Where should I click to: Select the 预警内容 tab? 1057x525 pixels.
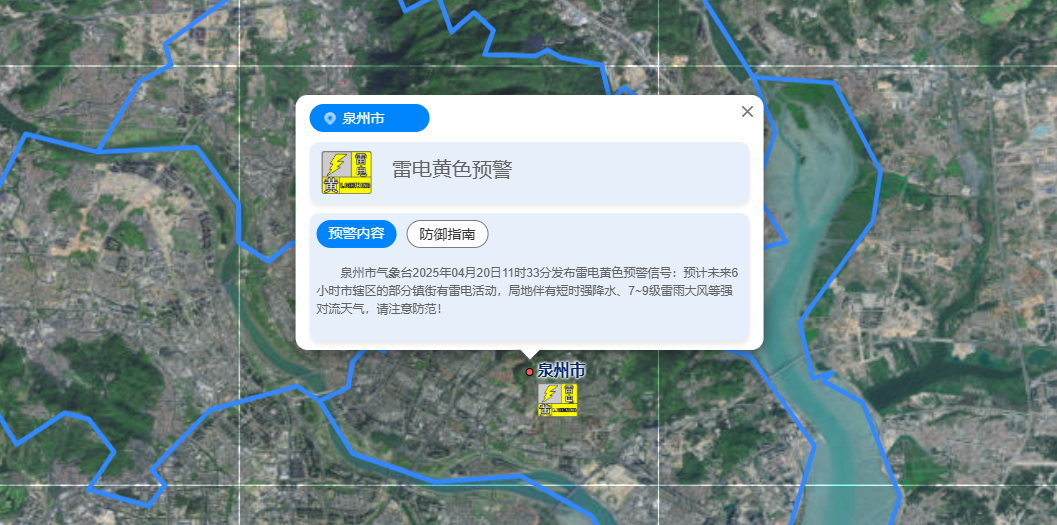(356, 234)
